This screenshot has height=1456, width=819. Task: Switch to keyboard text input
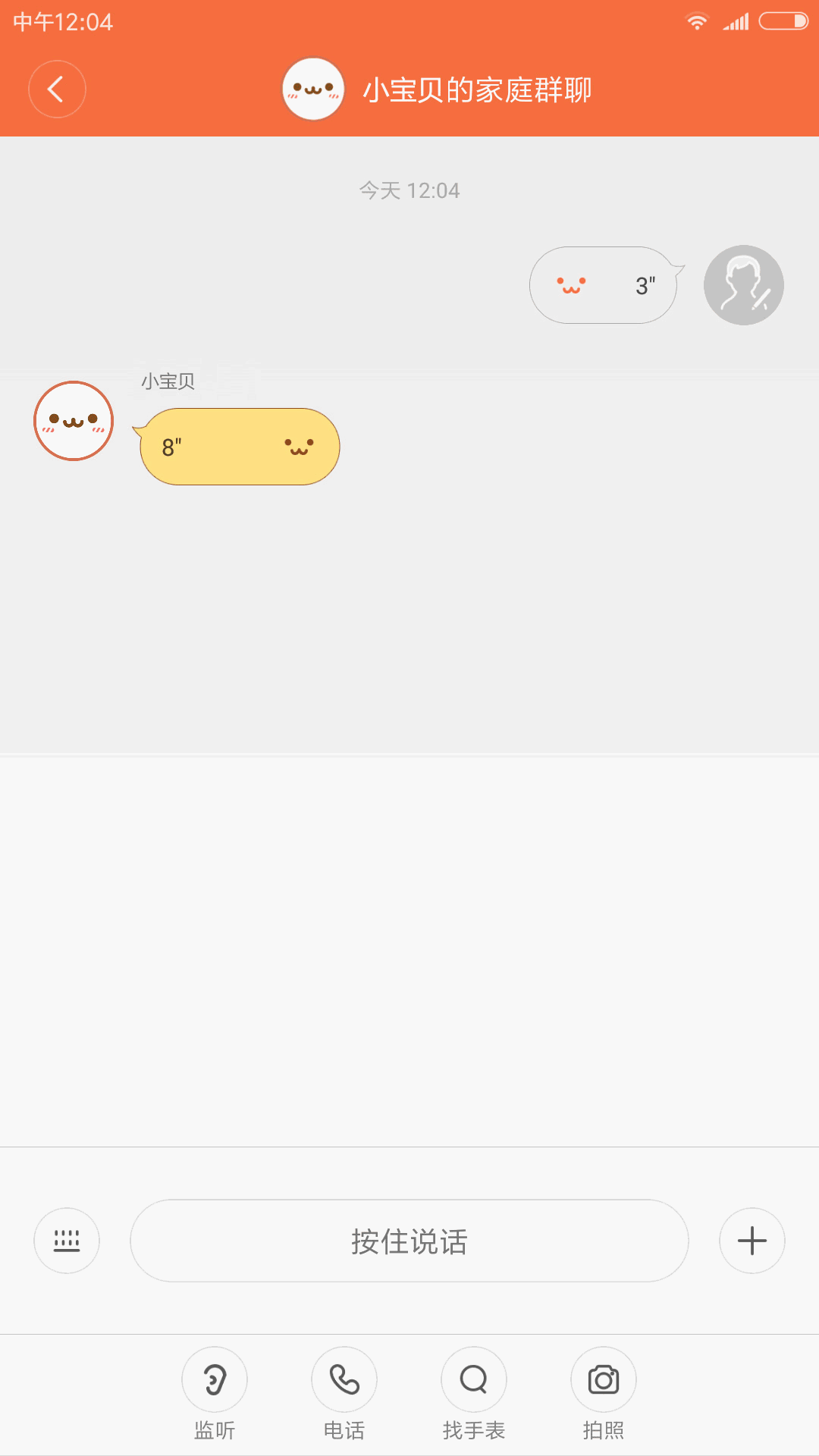click(x=67, y=1241)
